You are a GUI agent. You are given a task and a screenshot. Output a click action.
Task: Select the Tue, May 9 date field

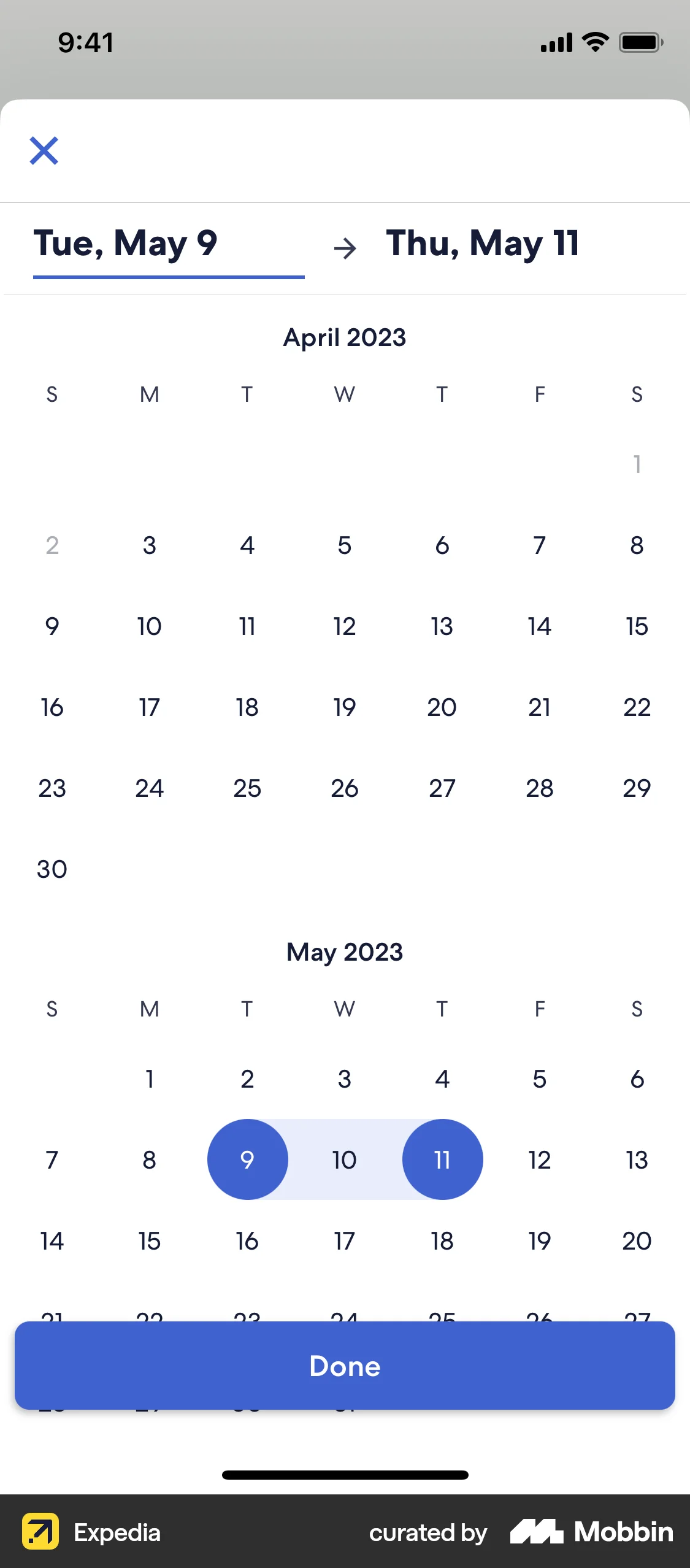[125, 244]
